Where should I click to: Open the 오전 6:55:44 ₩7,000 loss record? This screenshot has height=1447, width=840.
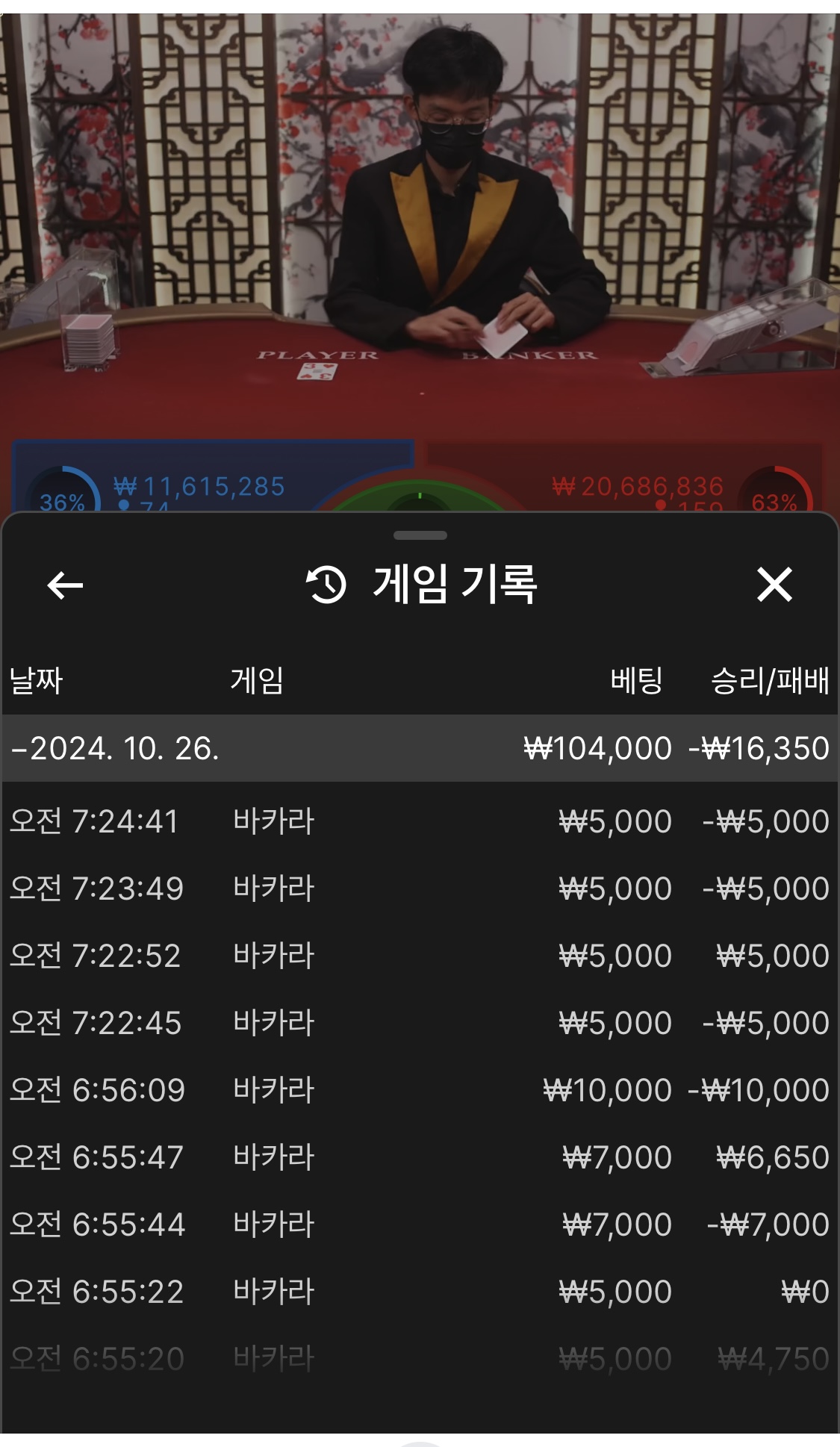[x=420, y=1224]
